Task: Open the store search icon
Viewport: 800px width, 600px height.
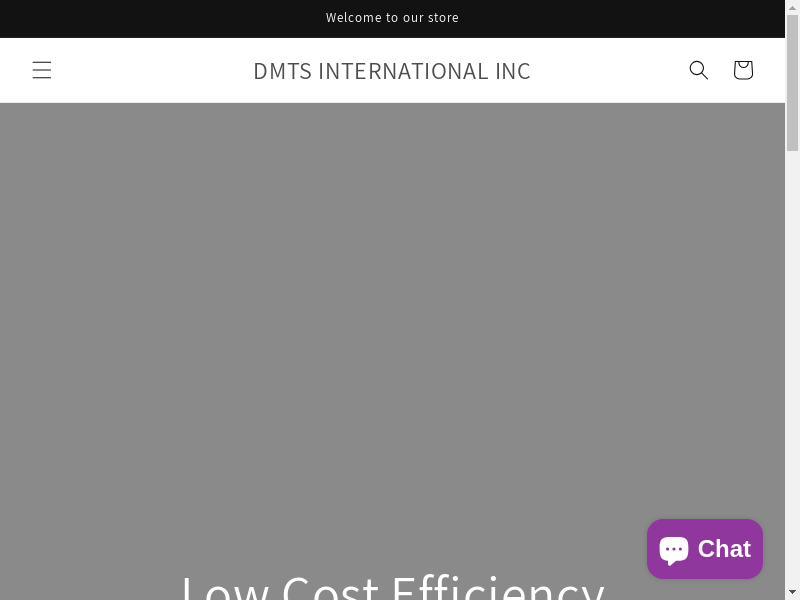Action: click(x=699, y=70)
